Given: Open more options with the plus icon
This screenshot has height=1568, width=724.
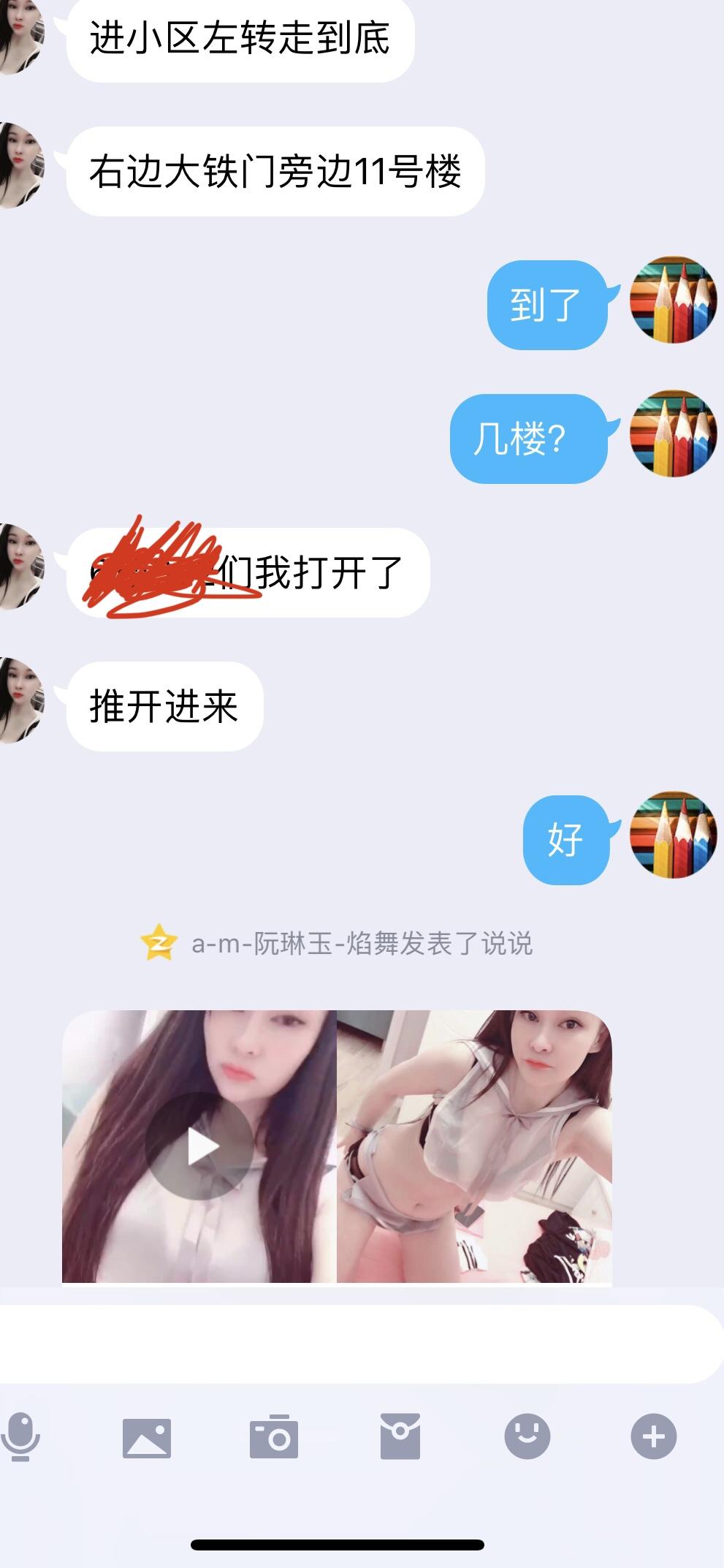Looking at the screenshot, I should tap(653, 1436).
